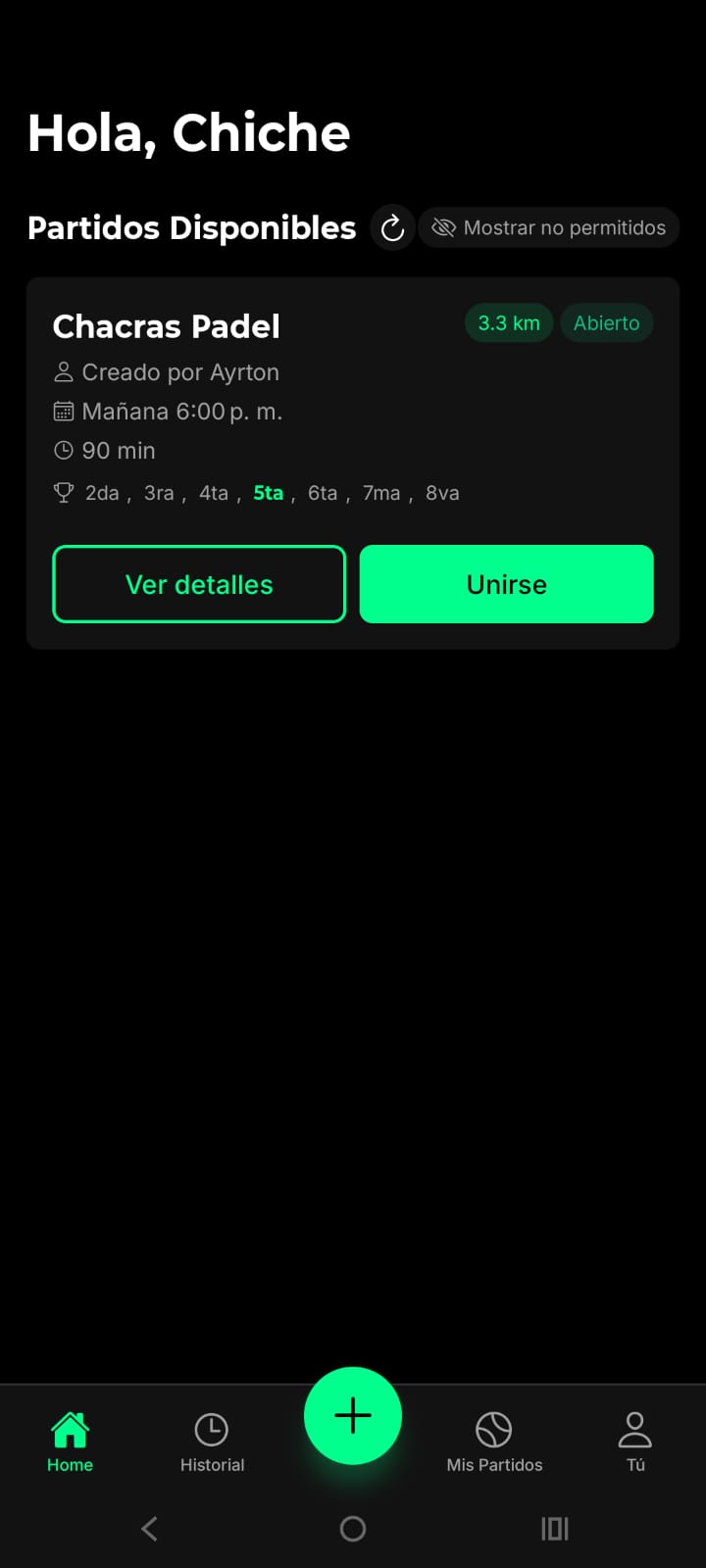Tap the Abierto status chip

(x=606, y=322)
